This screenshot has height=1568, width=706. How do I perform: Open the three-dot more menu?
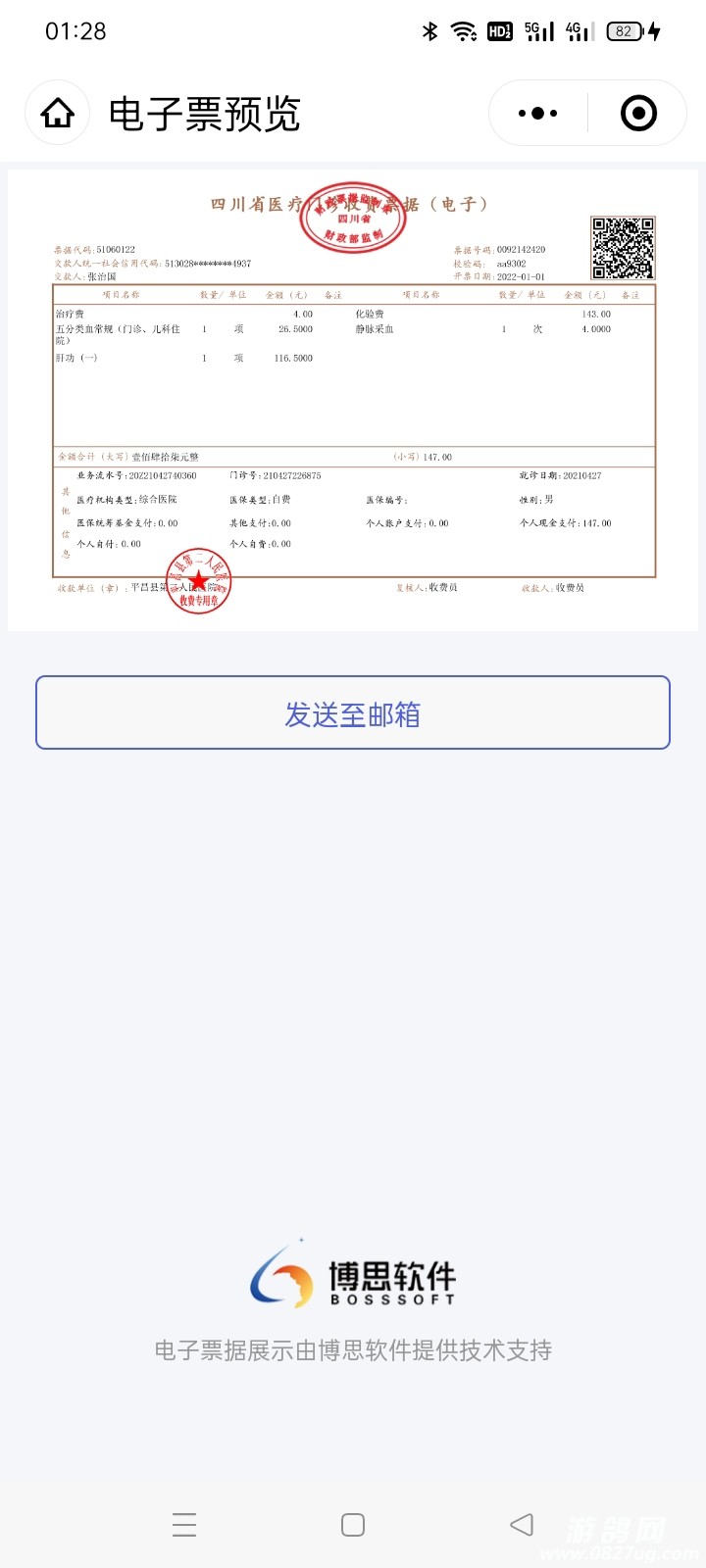[537, 114]
